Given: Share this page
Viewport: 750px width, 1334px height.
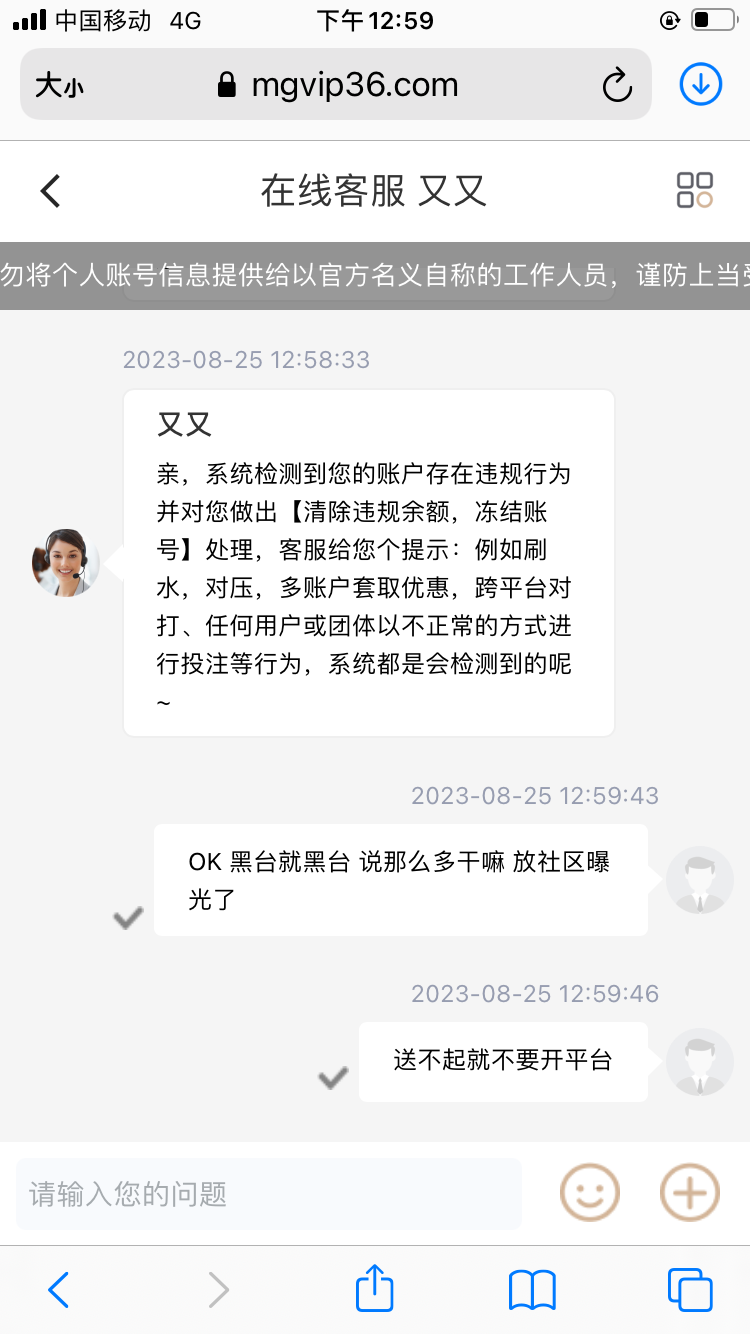Looking at the screenshot, I should click(375, 1289).
